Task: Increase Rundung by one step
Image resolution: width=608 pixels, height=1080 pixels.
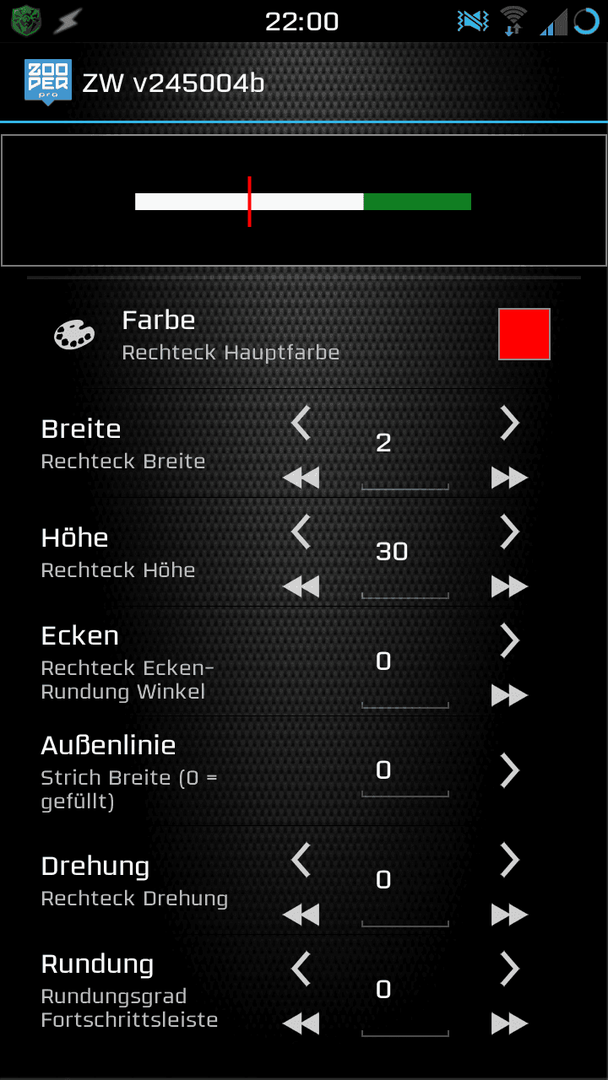Action: 509,969
